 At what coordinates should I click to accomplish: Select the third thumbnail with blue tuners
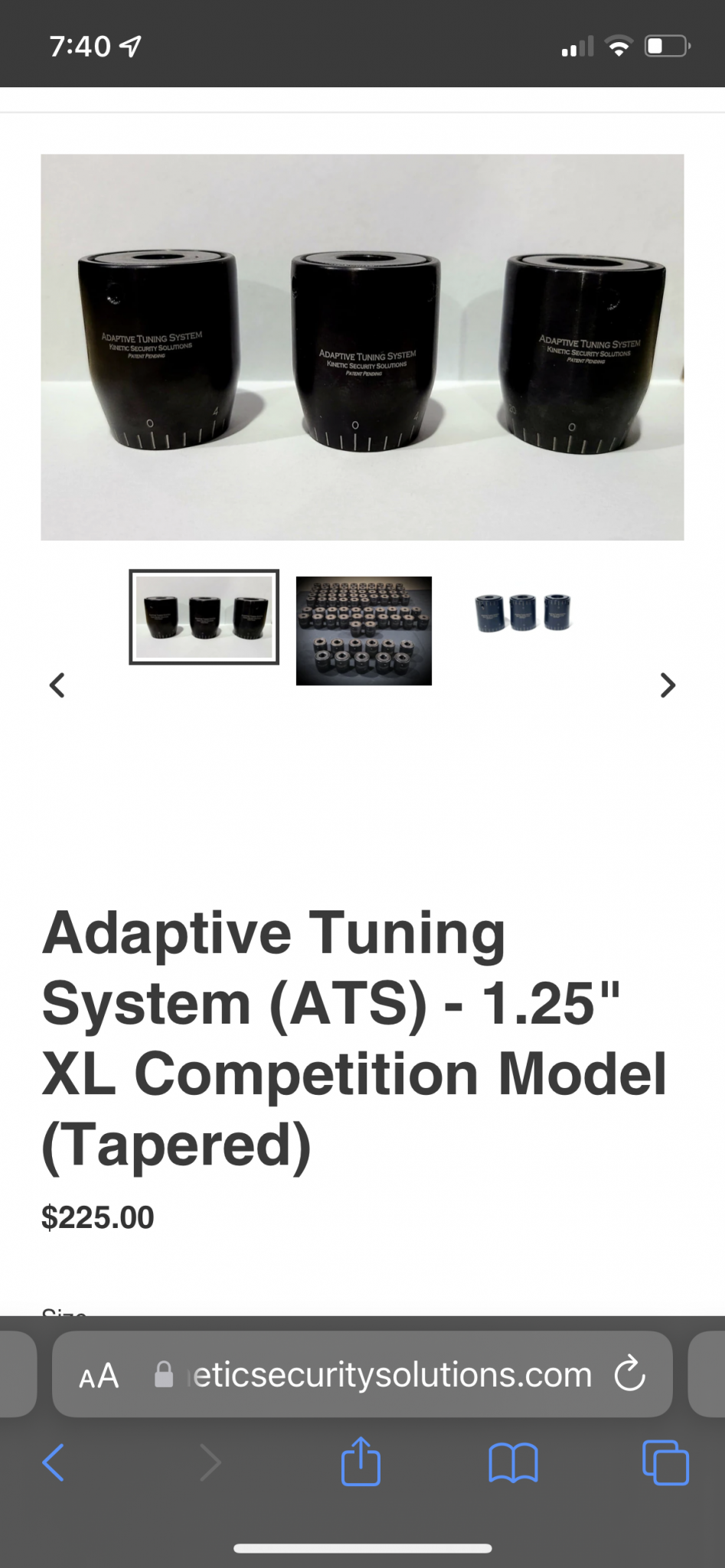tap(524, 613)
